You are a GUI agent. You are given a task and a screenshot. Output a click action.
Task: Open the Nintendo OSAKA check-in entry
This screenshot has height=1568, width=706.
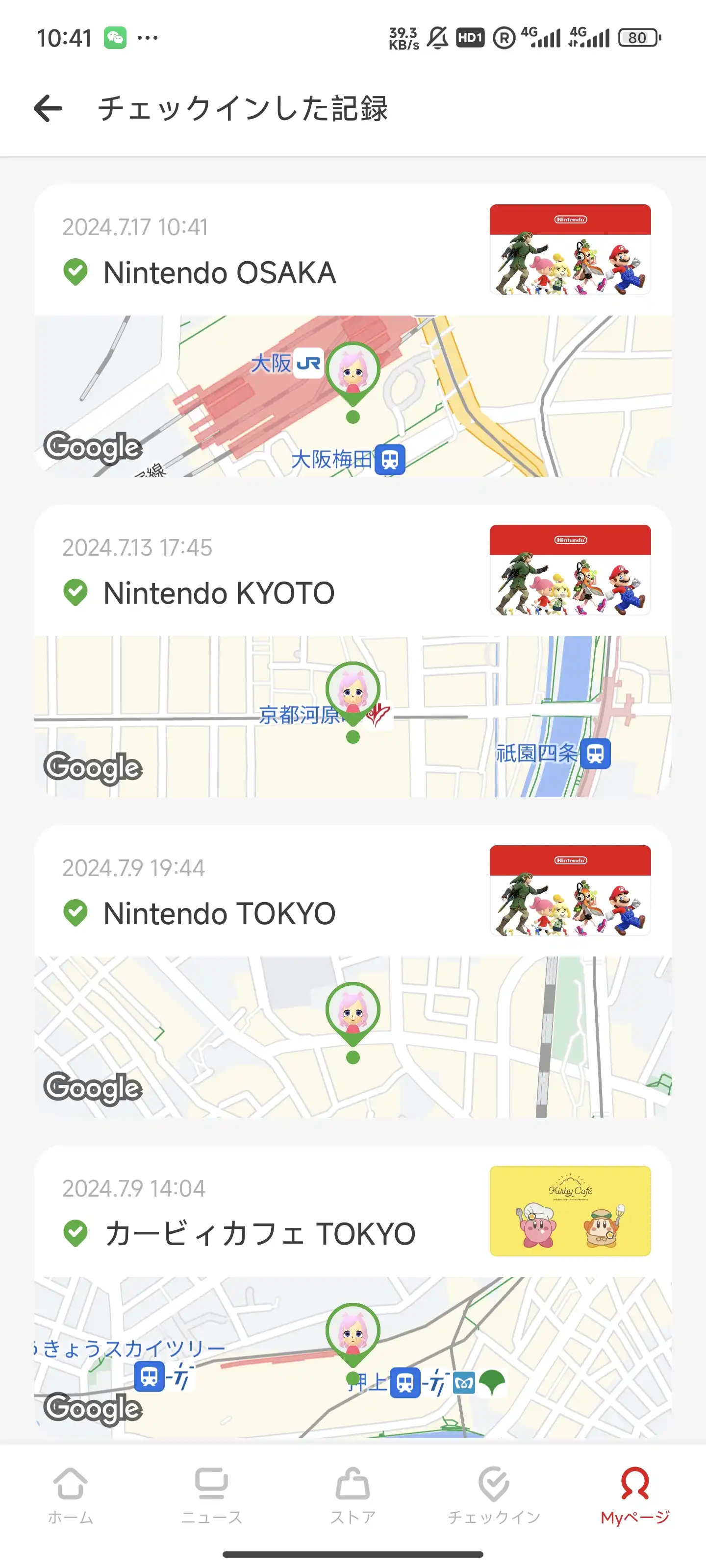(219, 272)
